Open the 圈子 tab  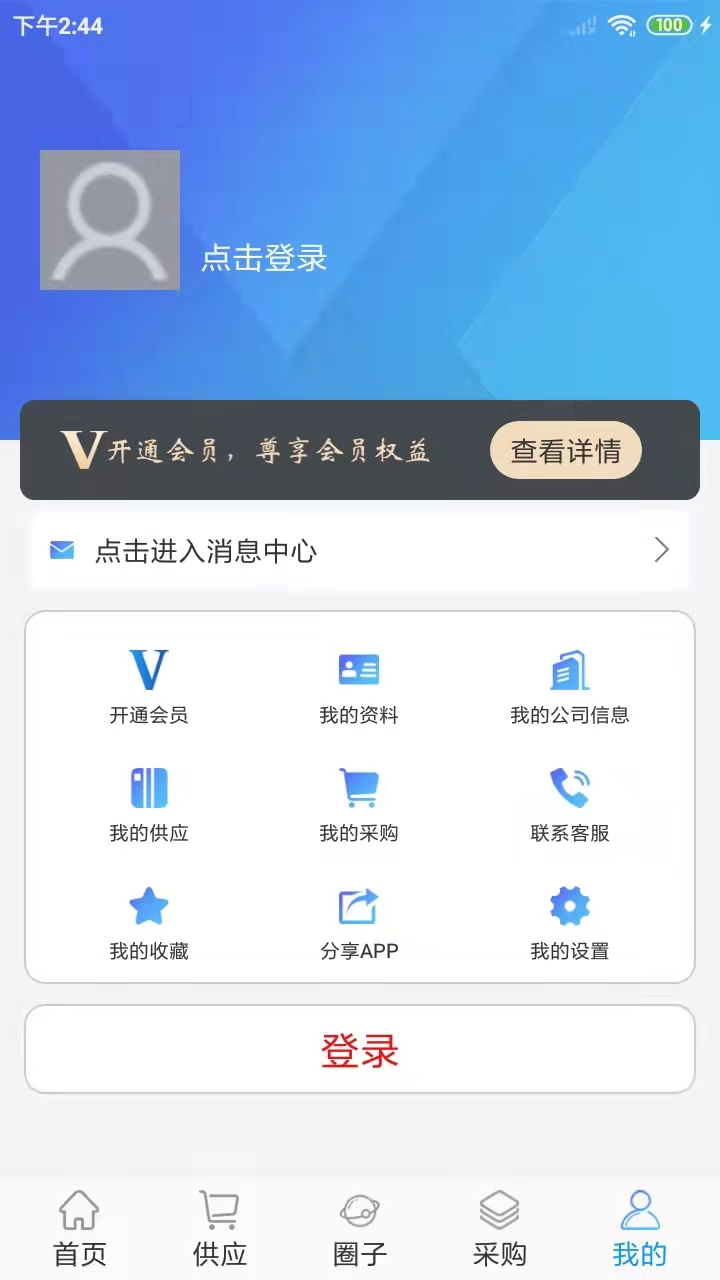pos(360,1228)
